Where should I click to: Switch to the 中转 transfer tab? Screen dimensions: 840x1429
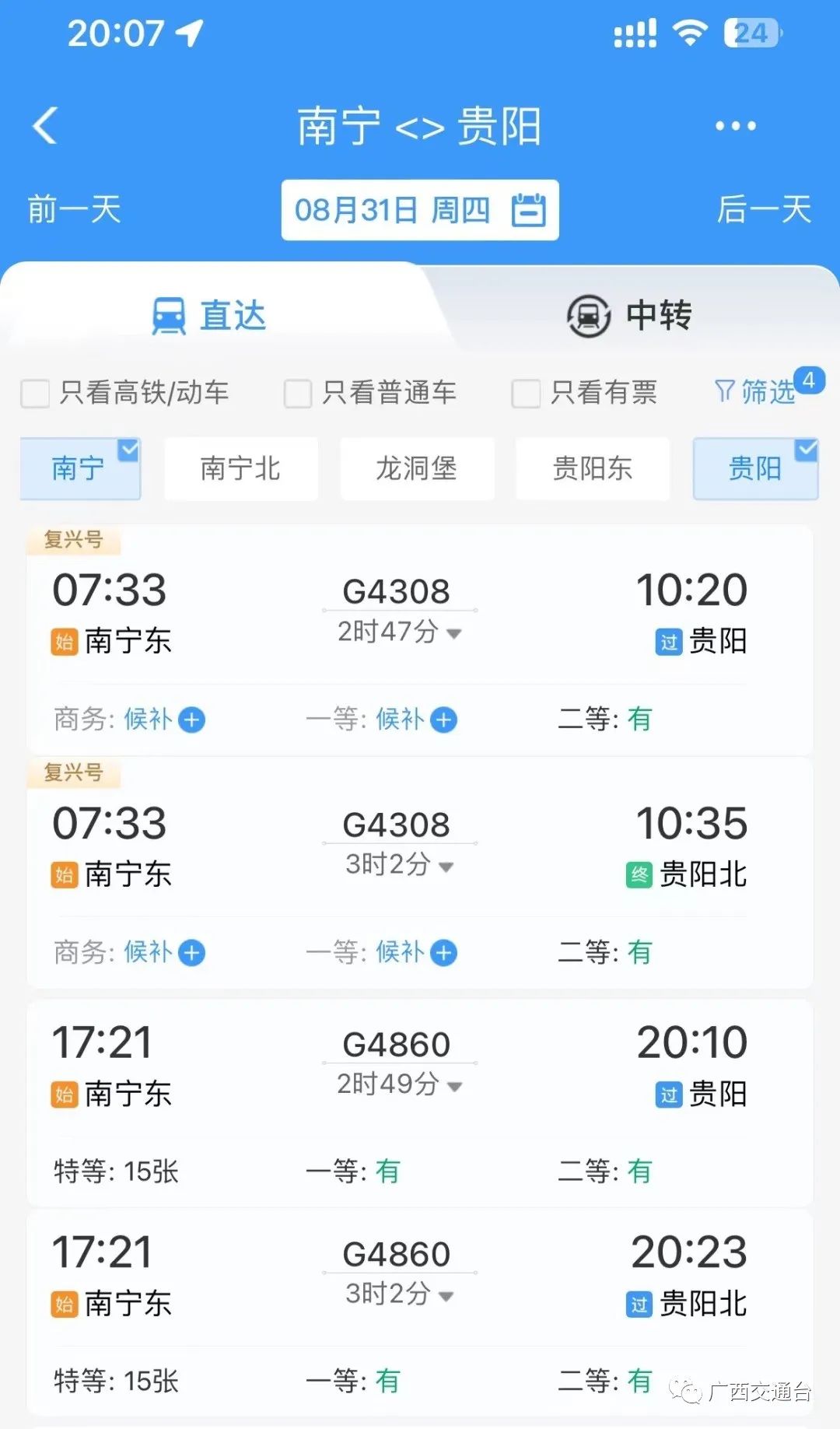coord(629,316)
